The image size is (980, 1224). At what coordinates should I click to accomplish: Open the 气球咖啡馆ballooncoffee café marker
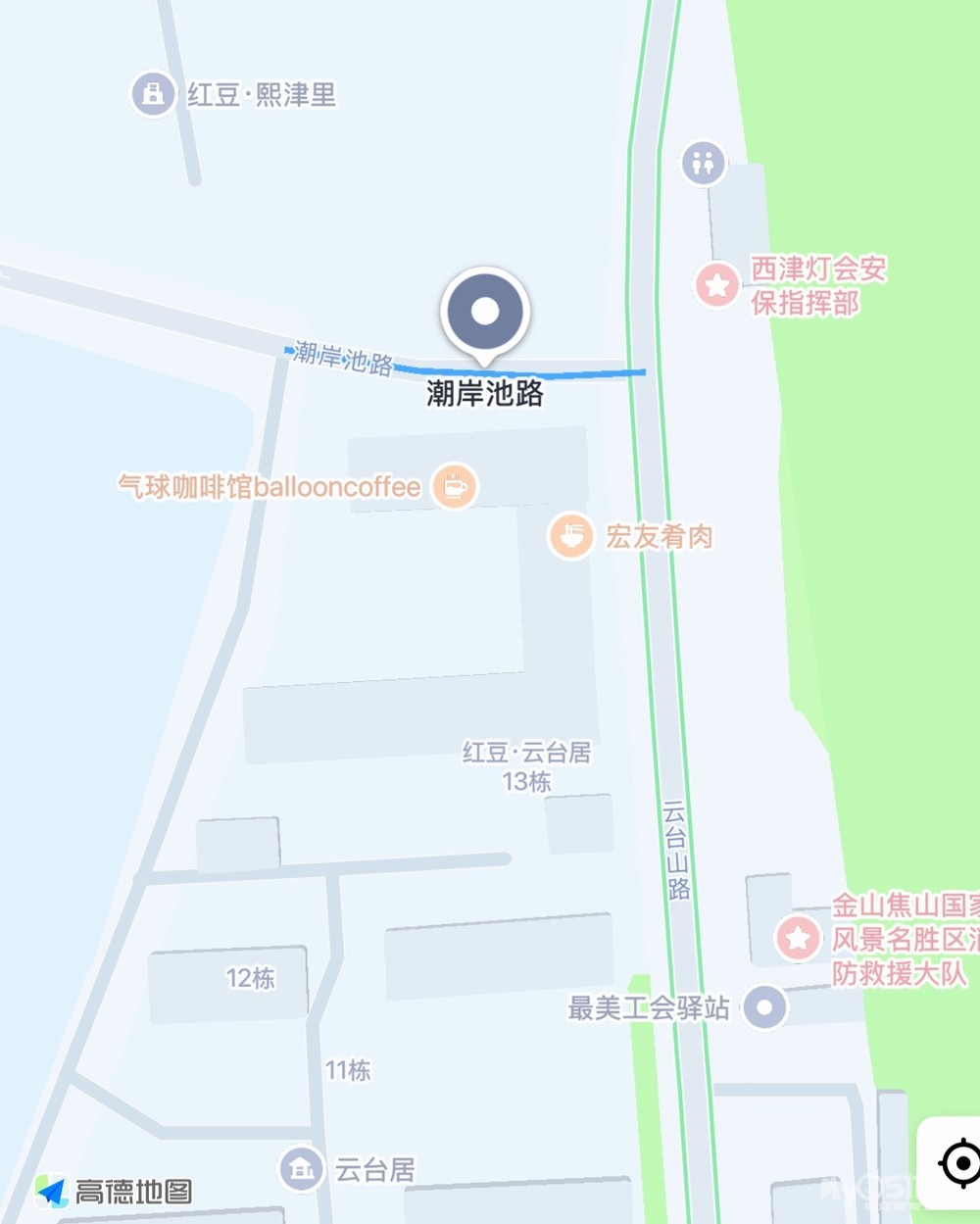point(454,486)
